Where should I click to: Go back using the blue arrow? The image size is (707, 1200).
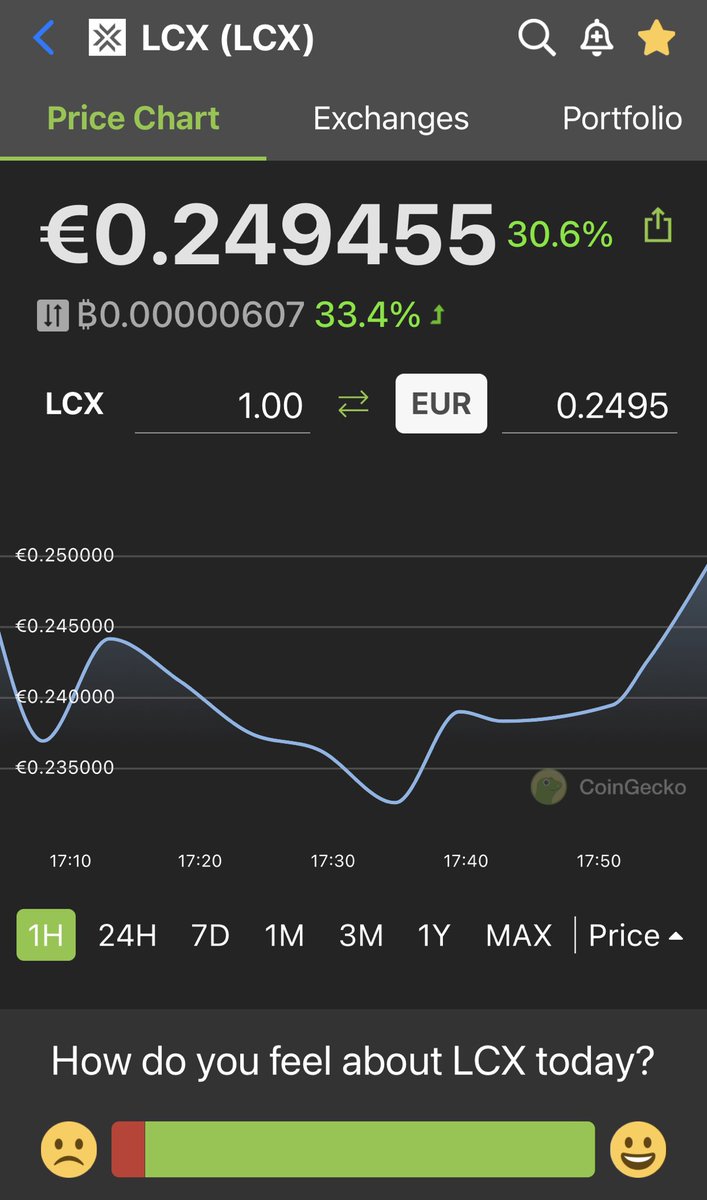43,39
